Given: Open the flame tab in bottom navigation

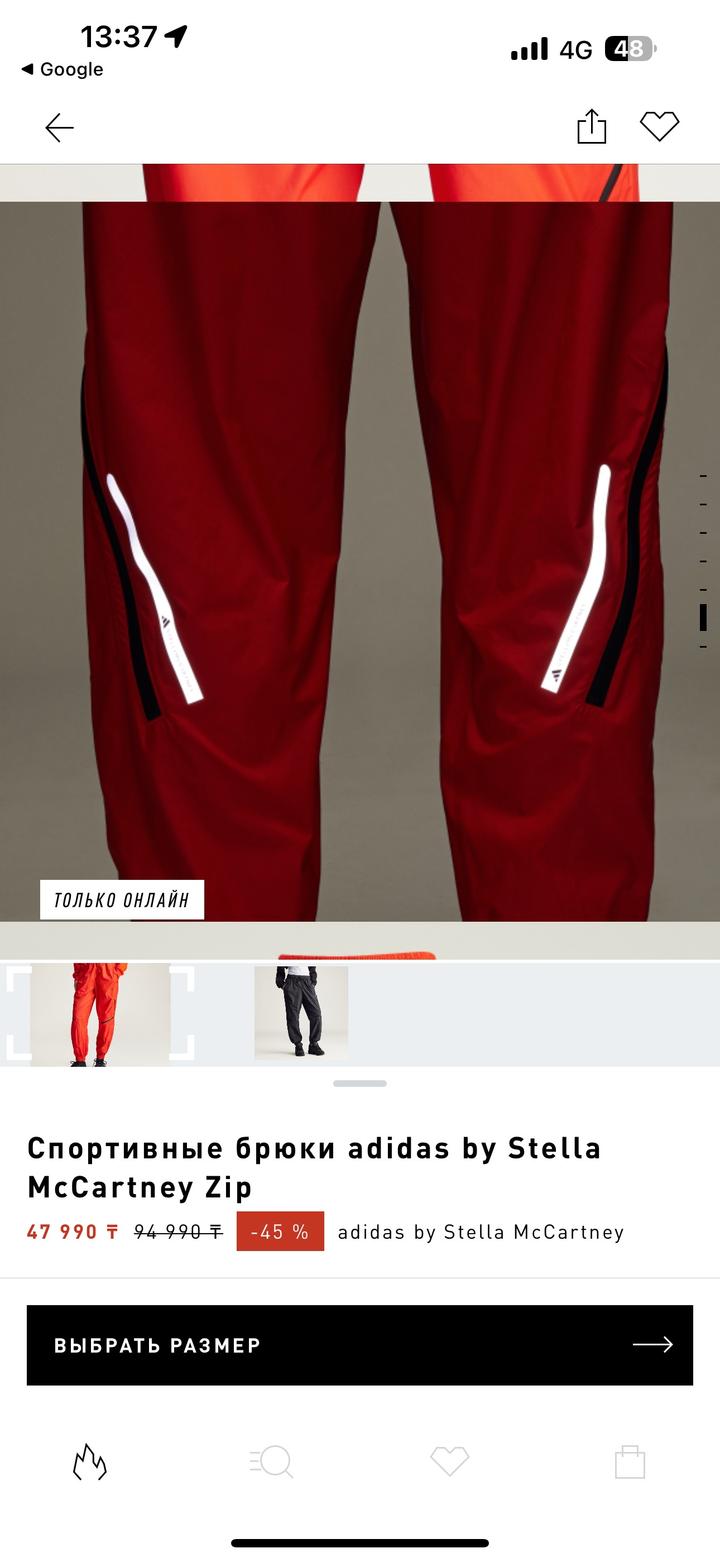Looking at the screenshot, I should coord(90,1462).
